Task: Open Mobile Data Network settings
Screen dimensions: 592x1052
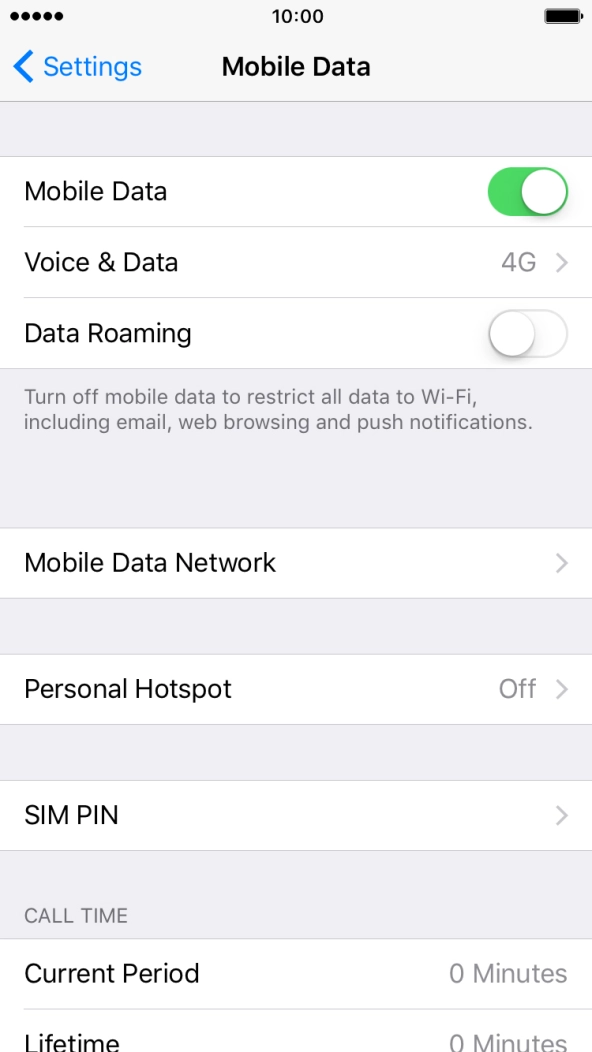Action: pyautogui.click(x=296, y=563)
